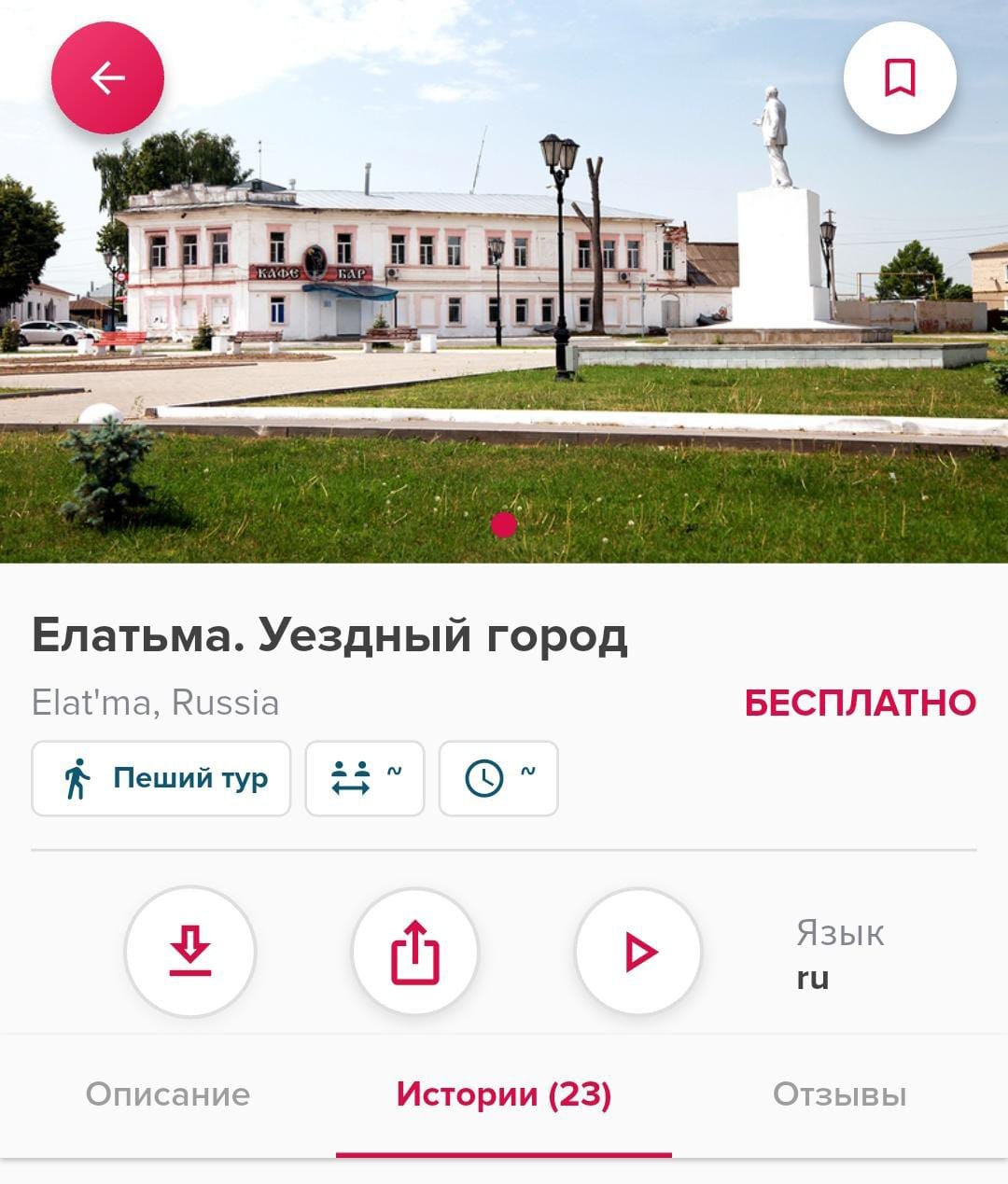Switch to the Отзывы tab
The height and width of the screenshot is (1184, 1008).
839,1094
